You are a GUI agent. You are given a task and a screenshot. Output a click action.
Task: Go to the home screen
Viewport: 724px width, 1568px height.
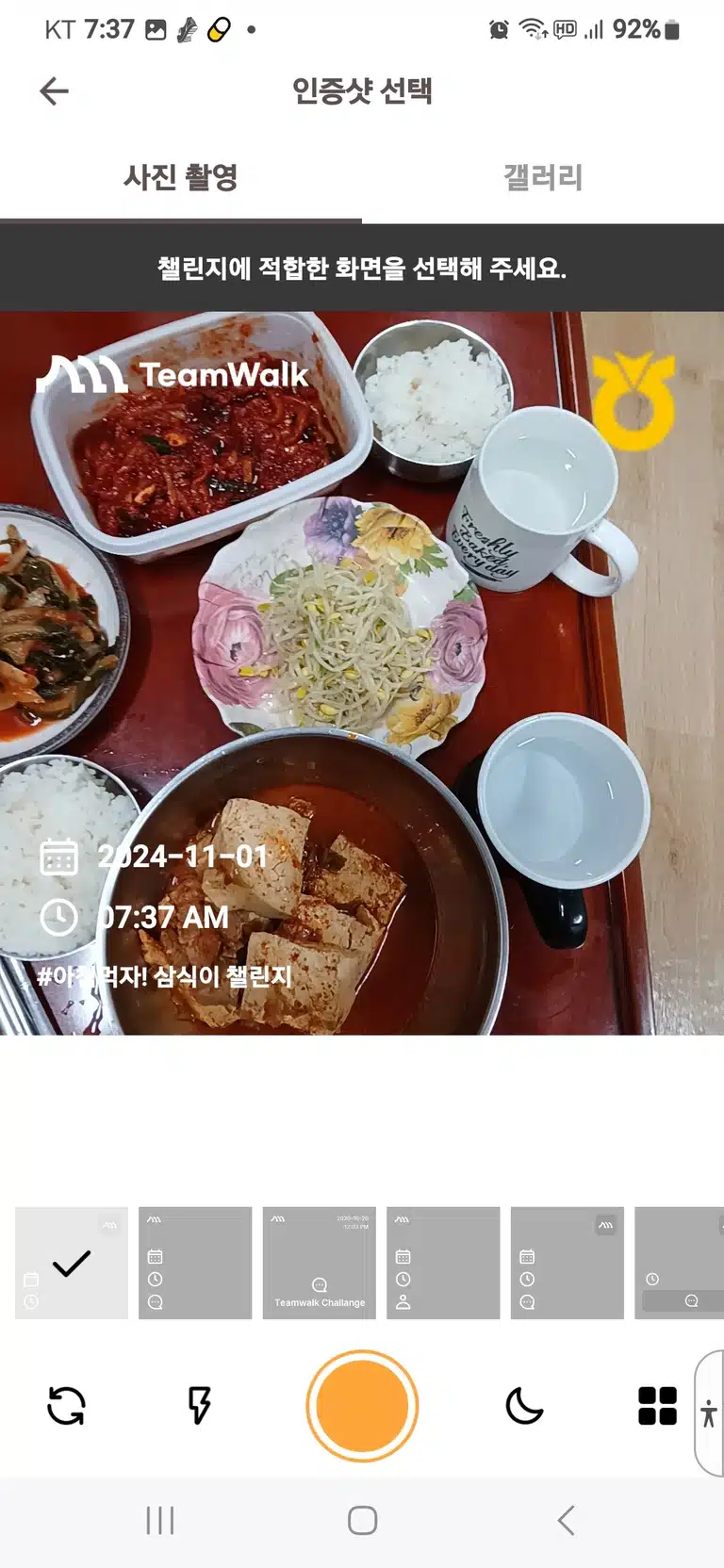[x=362, y=1520]
